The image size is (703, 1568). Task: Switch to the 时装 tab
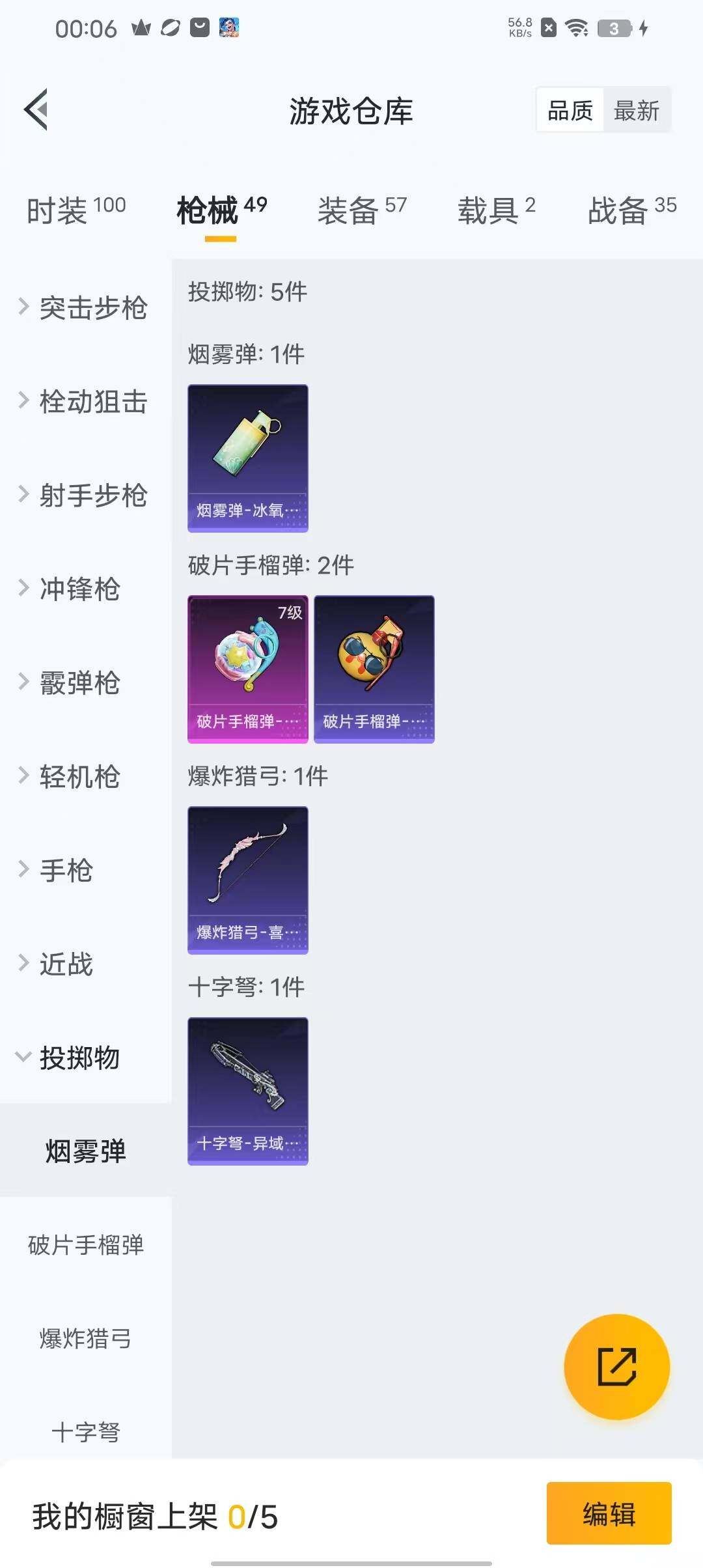tap(76, 210)
